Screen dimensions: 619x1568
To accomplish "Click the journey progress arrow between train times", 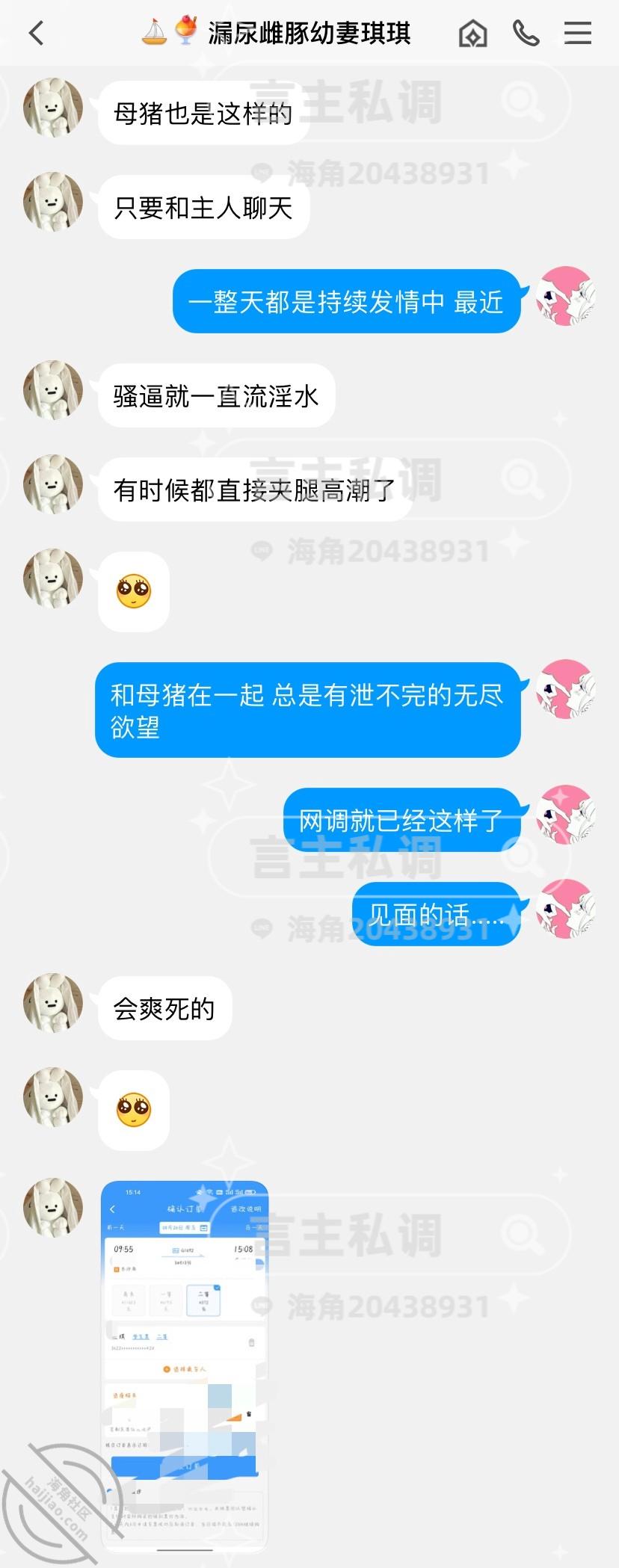I will pos(182,1256).
